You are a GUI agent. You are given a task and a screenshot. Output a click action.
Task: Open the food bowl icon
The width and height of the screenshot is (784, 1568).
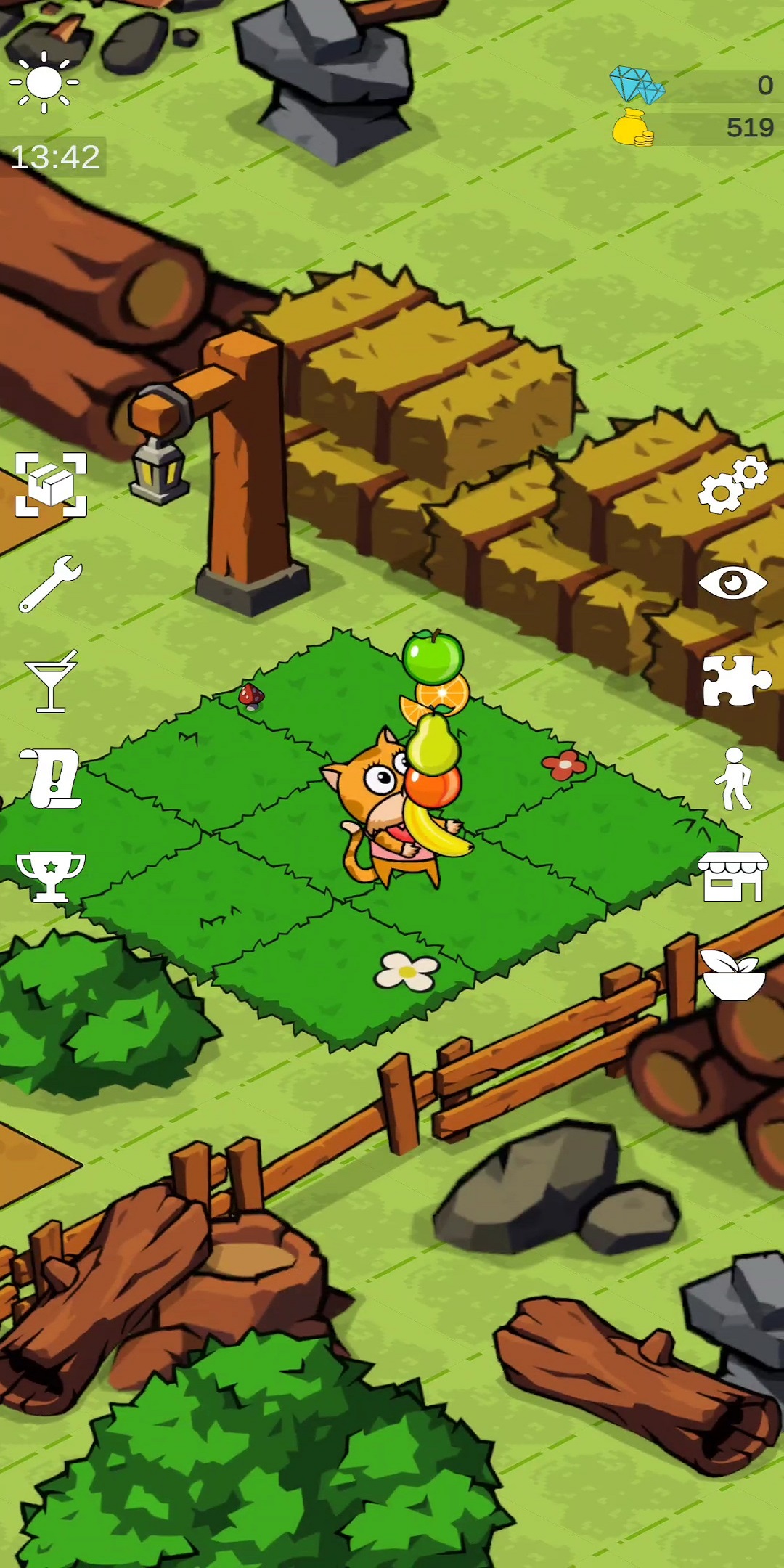[x=733, y=974]
